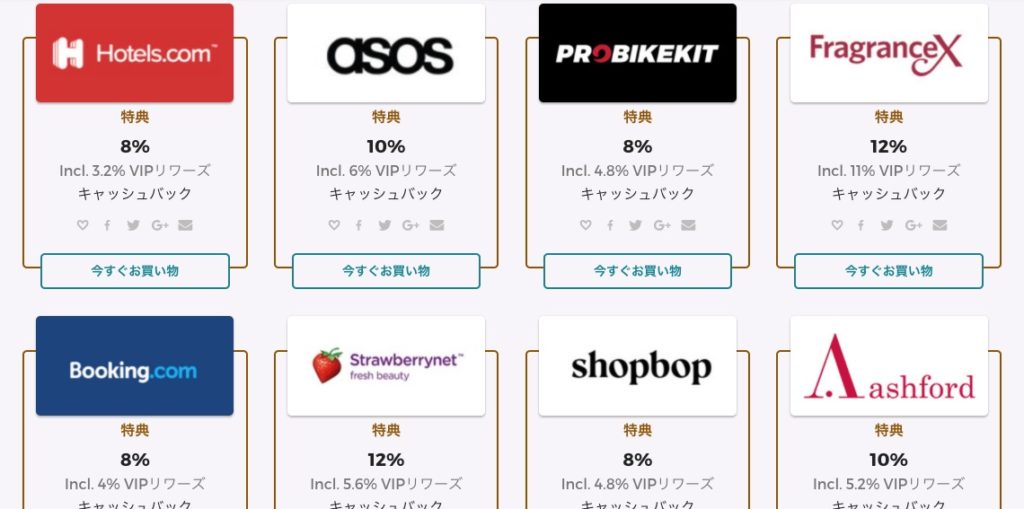Open the ASOS store card

click(386, 53)
